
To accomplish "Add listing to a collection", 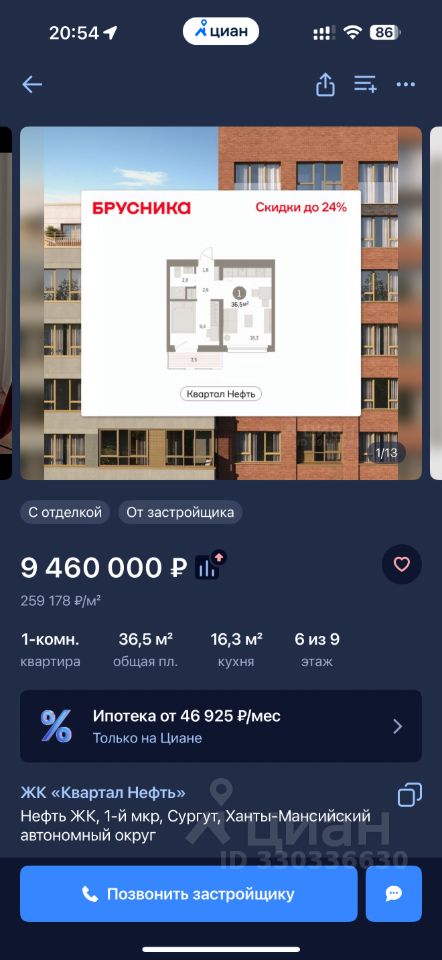I will coord(365,84).
